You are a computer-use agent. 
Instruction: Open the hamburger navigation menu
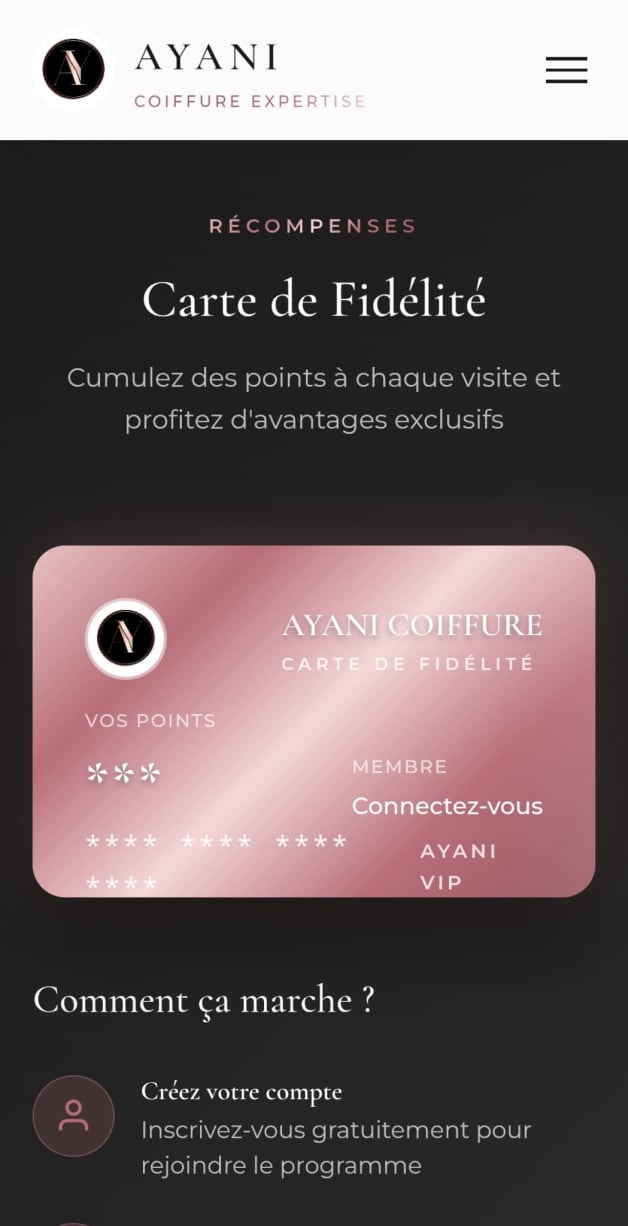(566, 70)
